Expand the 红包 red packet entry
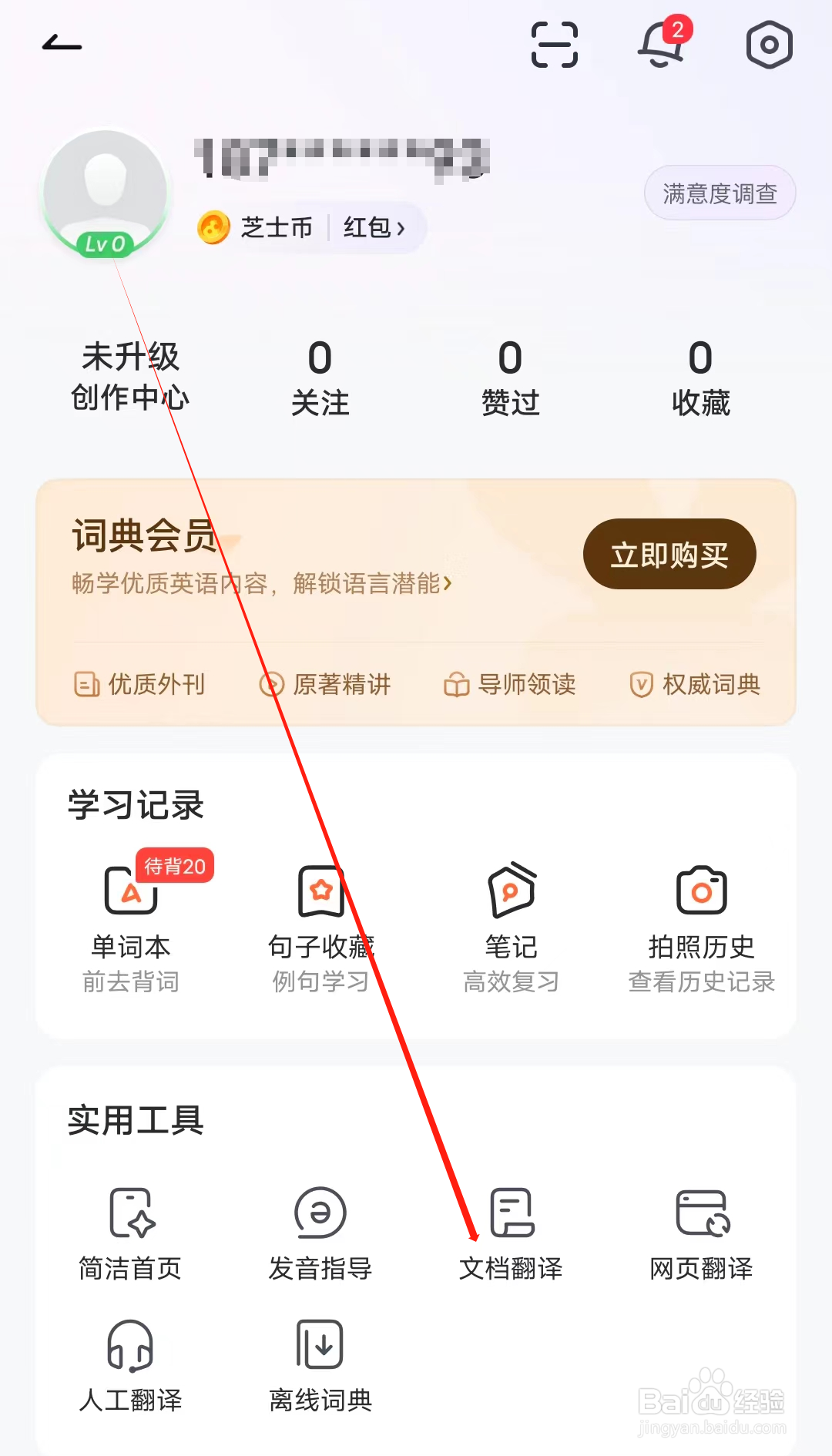This screenshot has width=832, height=1456. pos(375,227)
